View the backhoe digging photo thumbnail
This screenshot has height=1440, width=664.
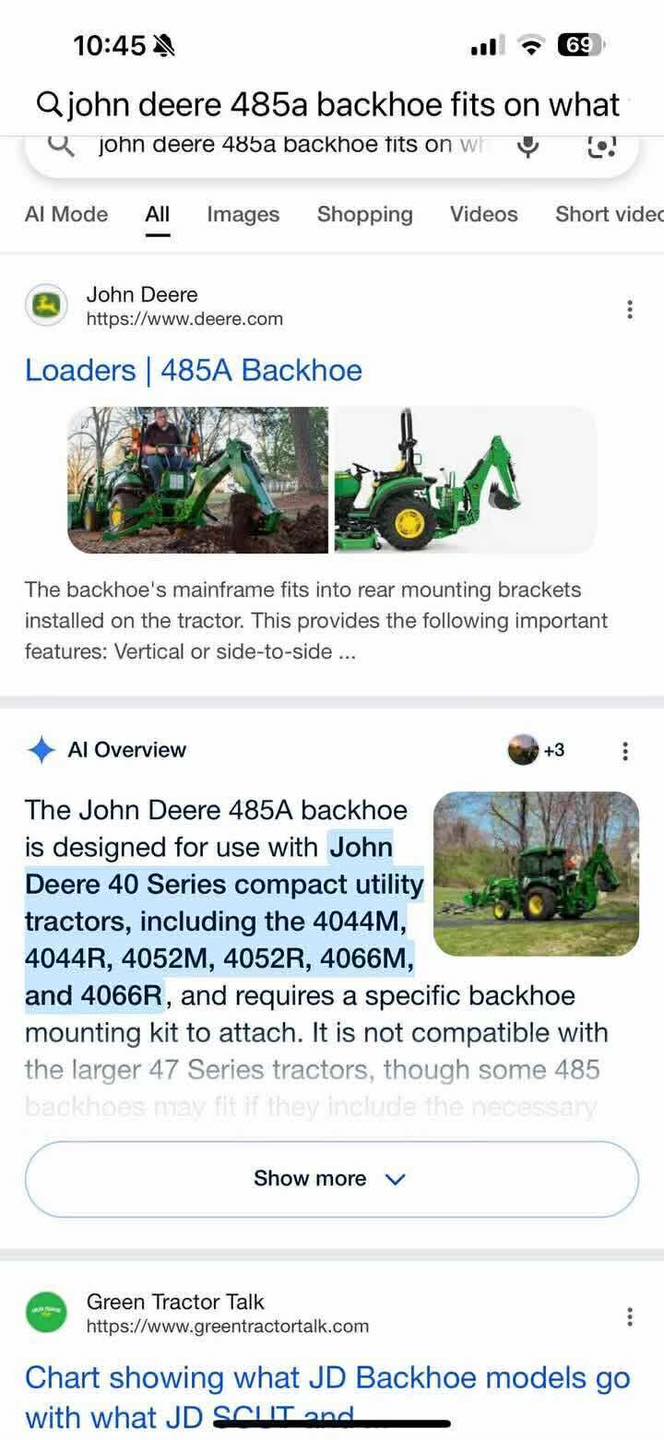click(198, 480)
